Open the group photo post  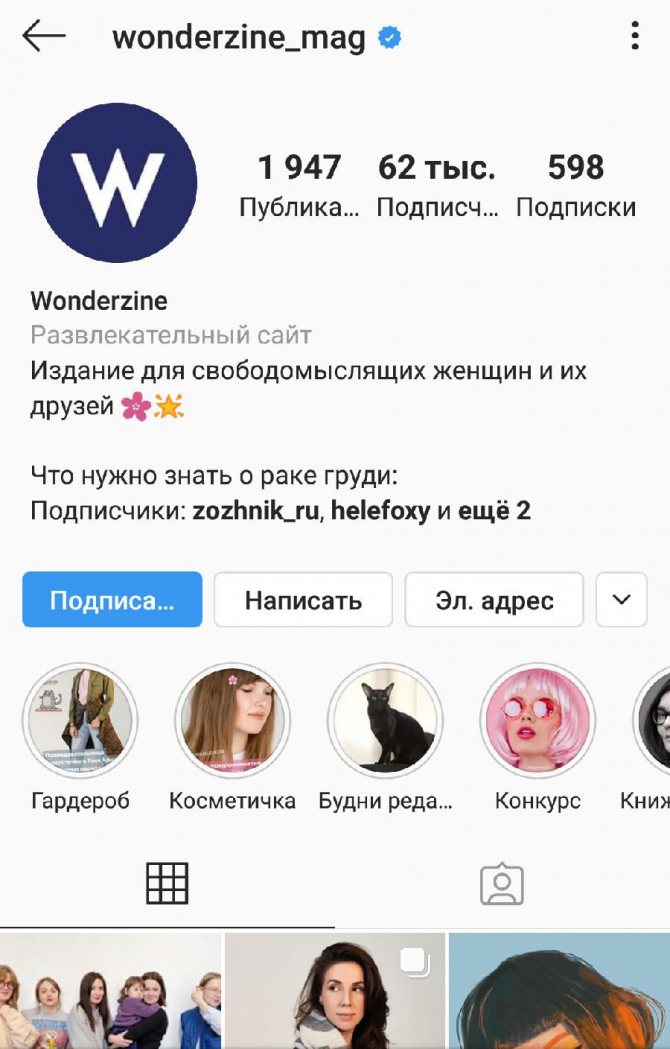[x=110, y=992]
